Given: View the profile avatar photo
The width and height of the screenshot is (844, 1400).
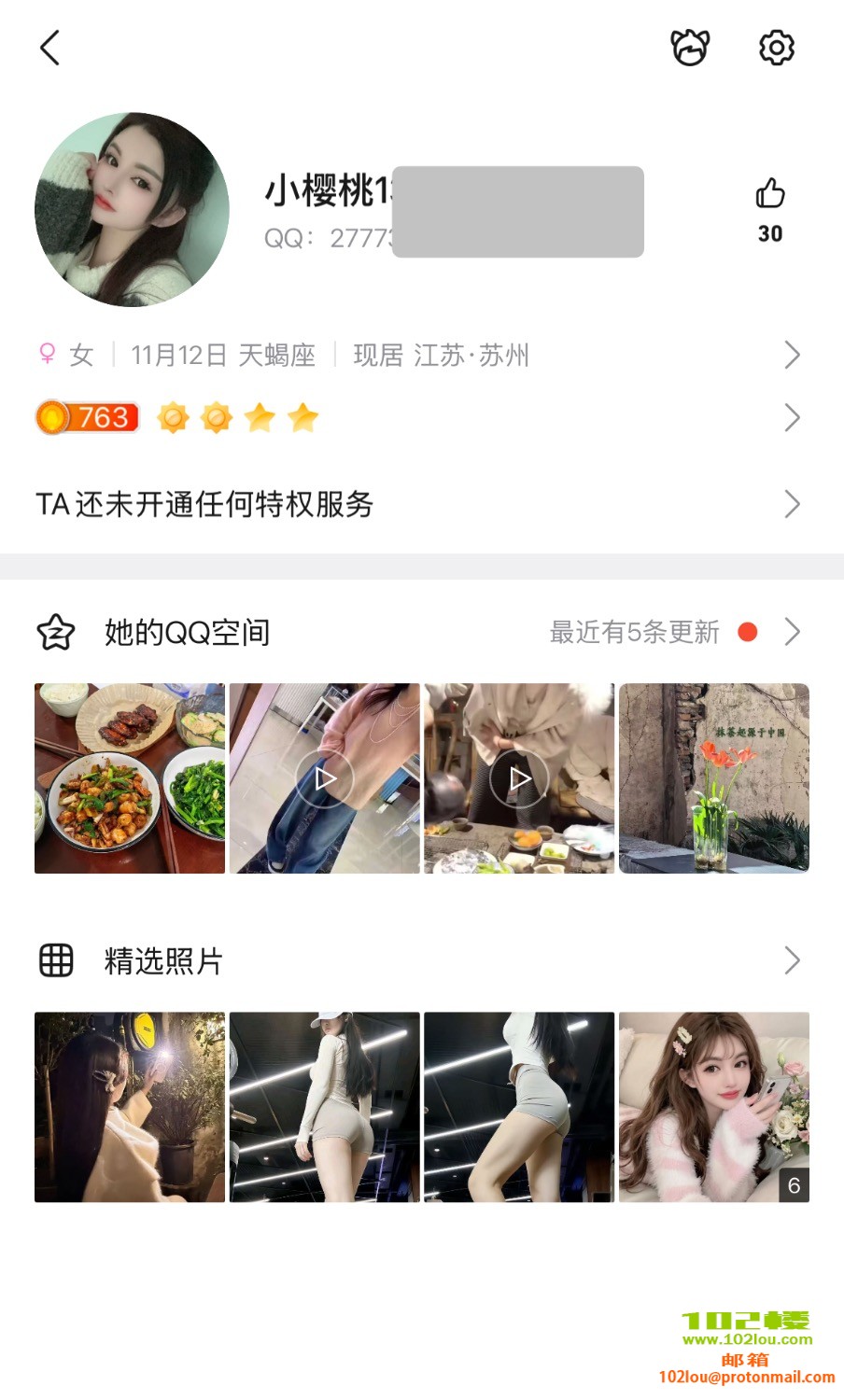Looking at the screenshot, I should click(x=132, y=209).
